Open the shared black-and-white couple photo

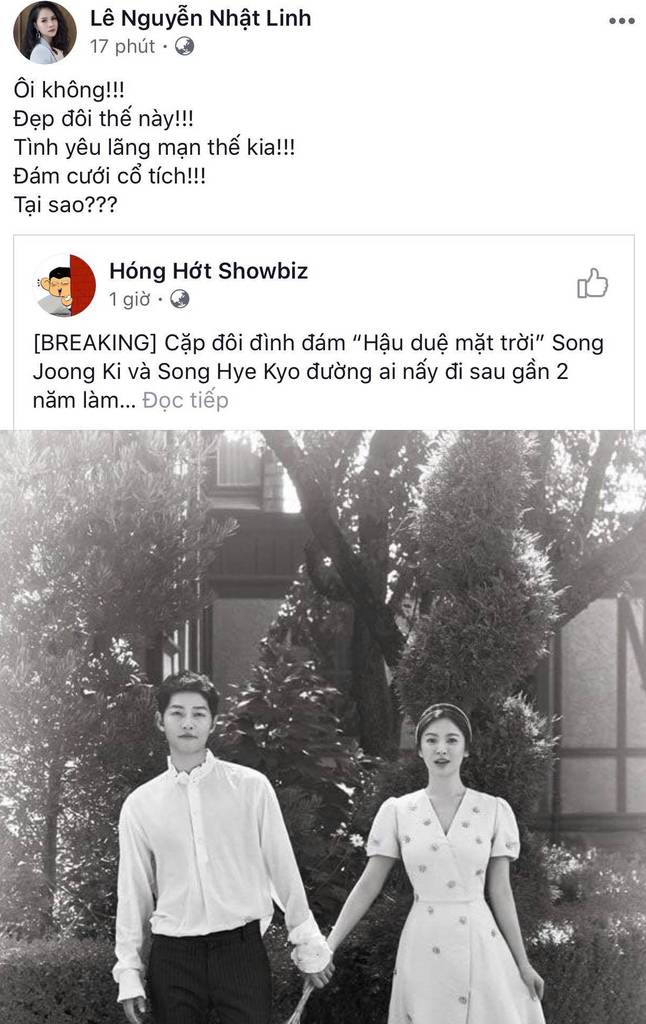coord(323,727)
